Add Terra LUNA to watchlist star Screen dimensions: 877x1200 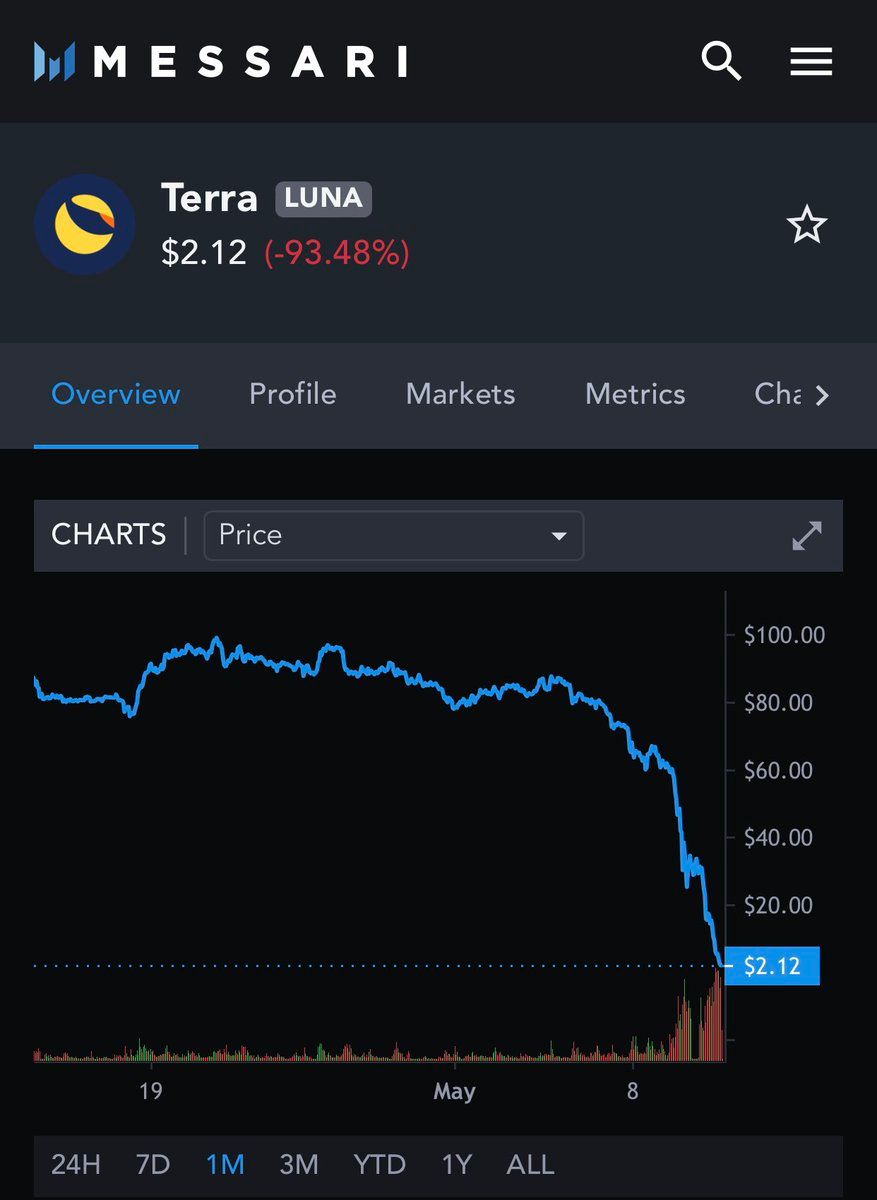point(806,225)
